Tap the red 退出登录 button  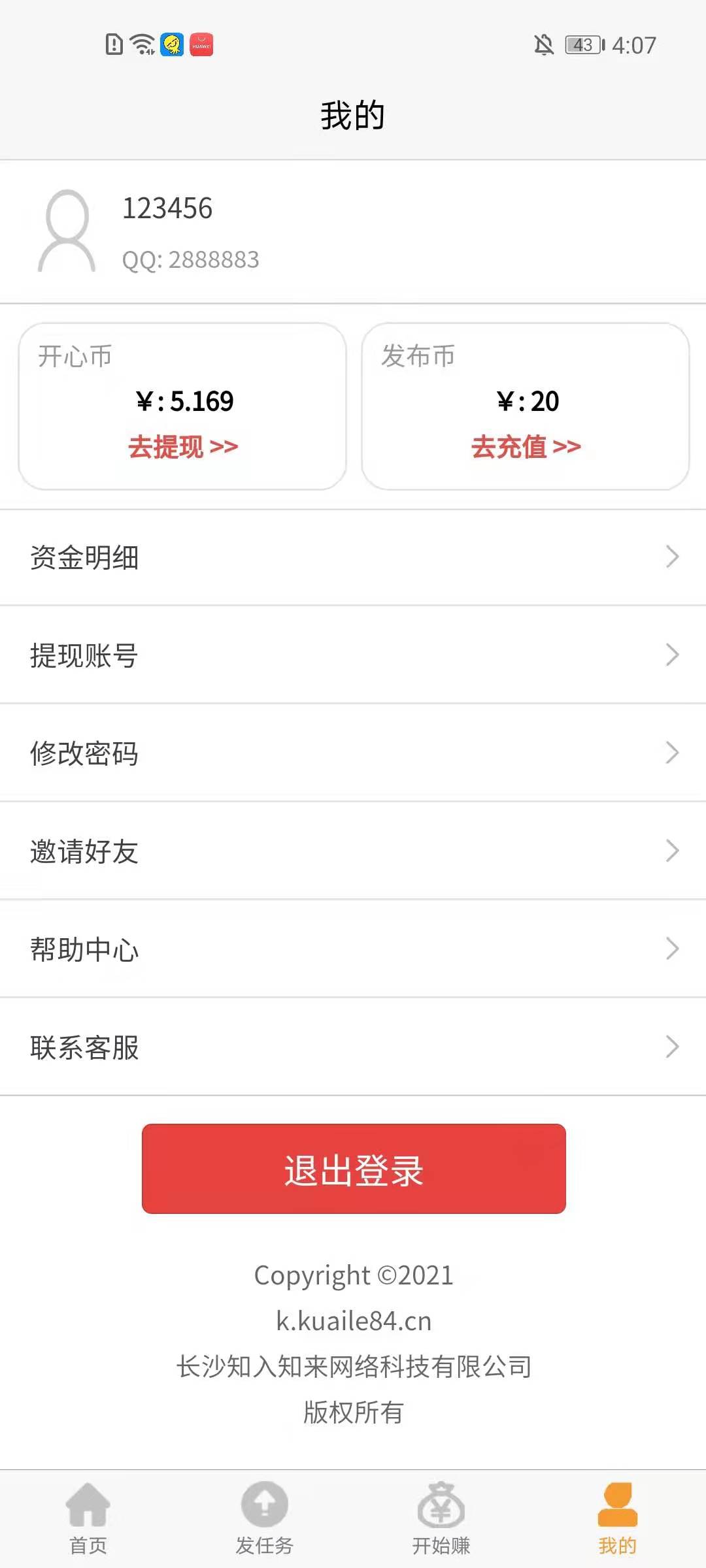click(x=354, y=1169)
